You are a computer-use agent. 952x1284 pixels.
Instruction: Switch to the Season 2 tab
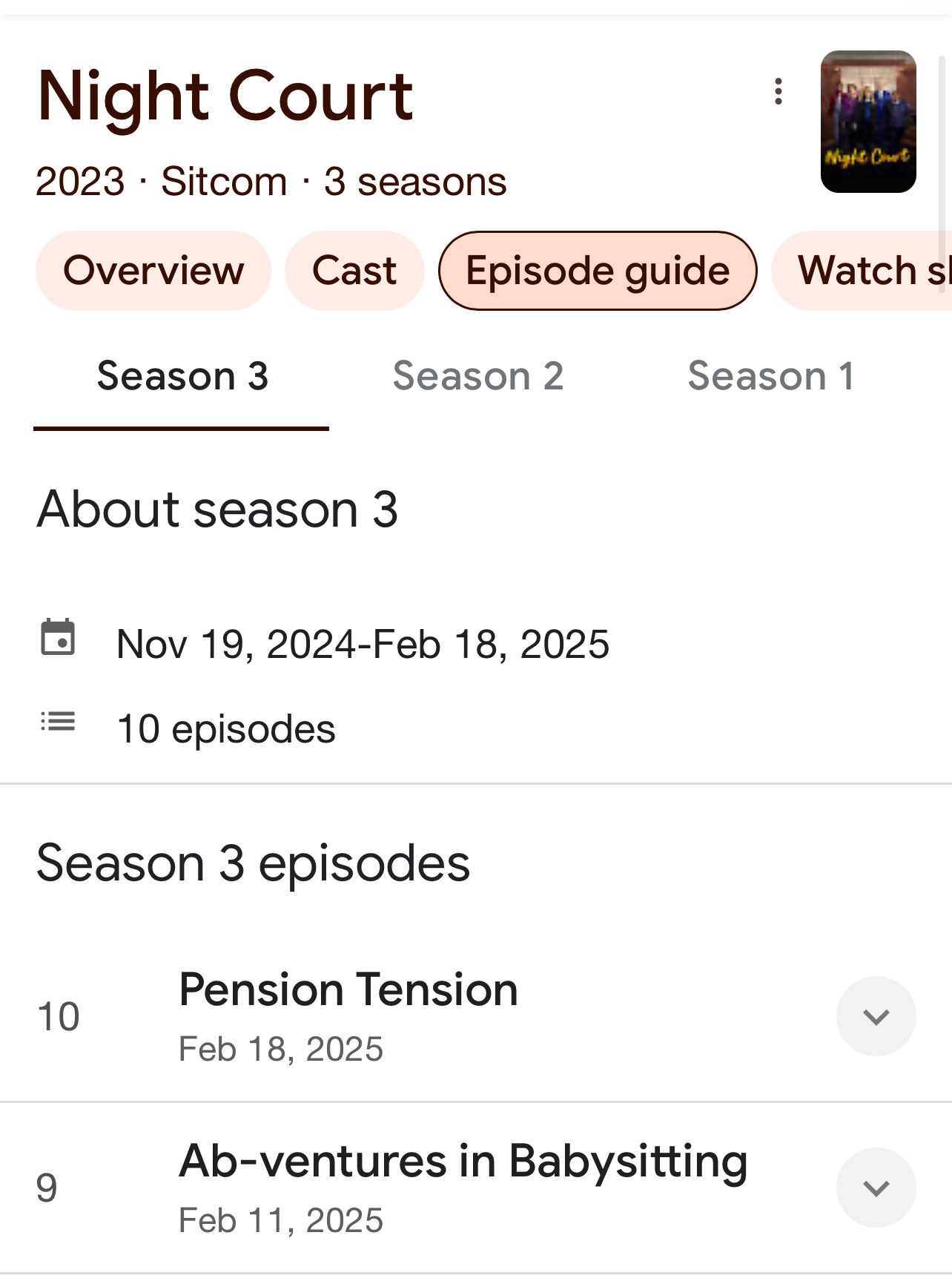[x=477, y=376]
